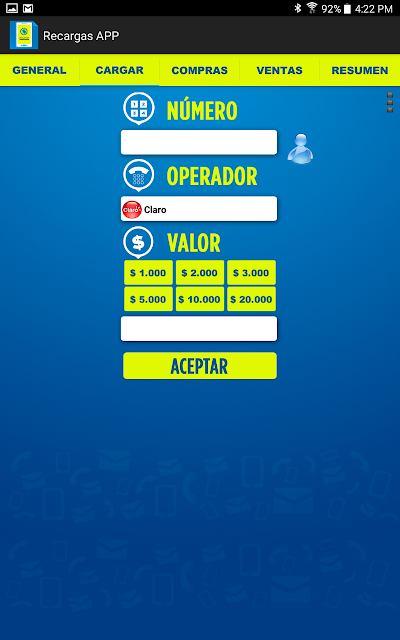400x640 pixels.
Task: Choose the $ 2.000 value
Action: (200, 273)
